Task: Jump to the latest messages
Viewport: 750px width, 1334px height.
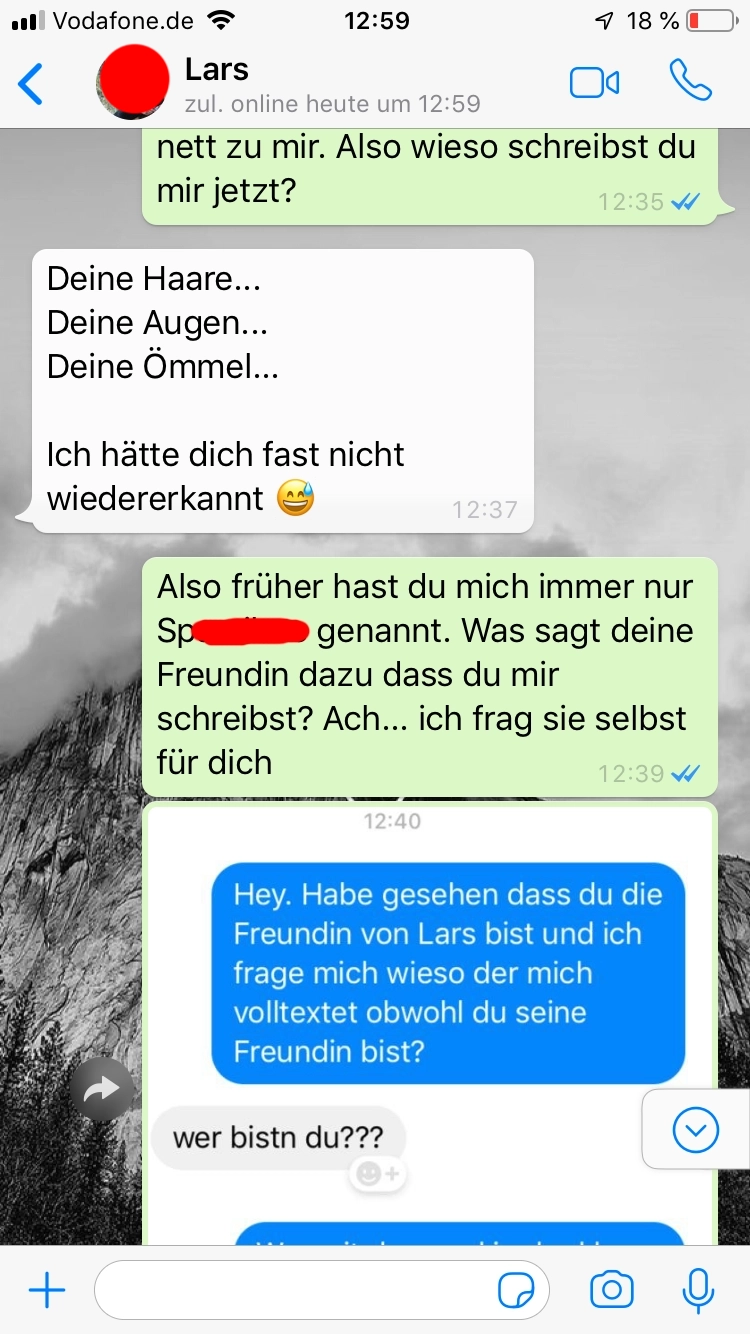Action: pyautogui.click(x=696, y=1130)
